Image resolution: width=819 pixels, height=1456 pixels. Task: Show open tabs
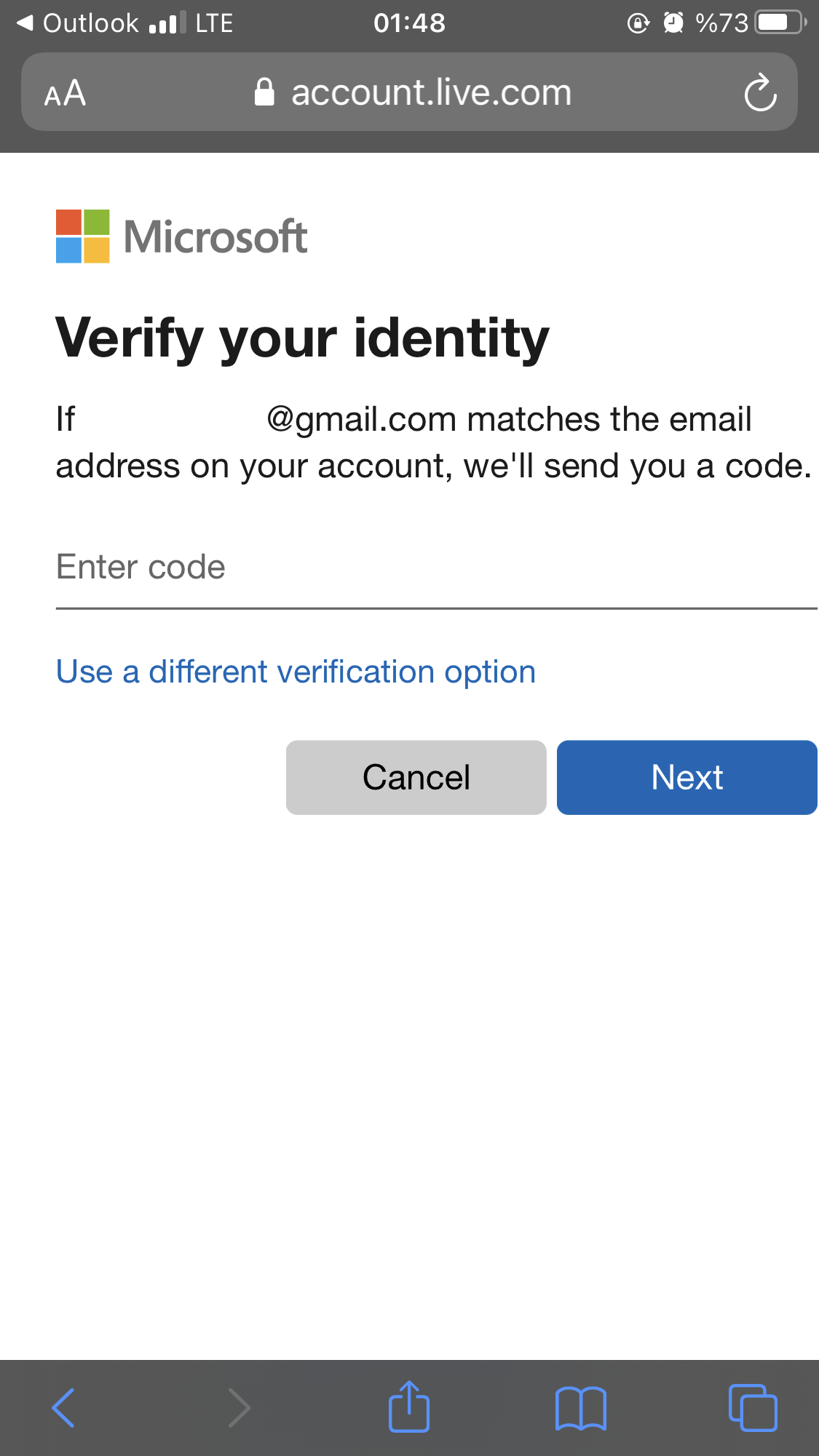[753, 1408]
